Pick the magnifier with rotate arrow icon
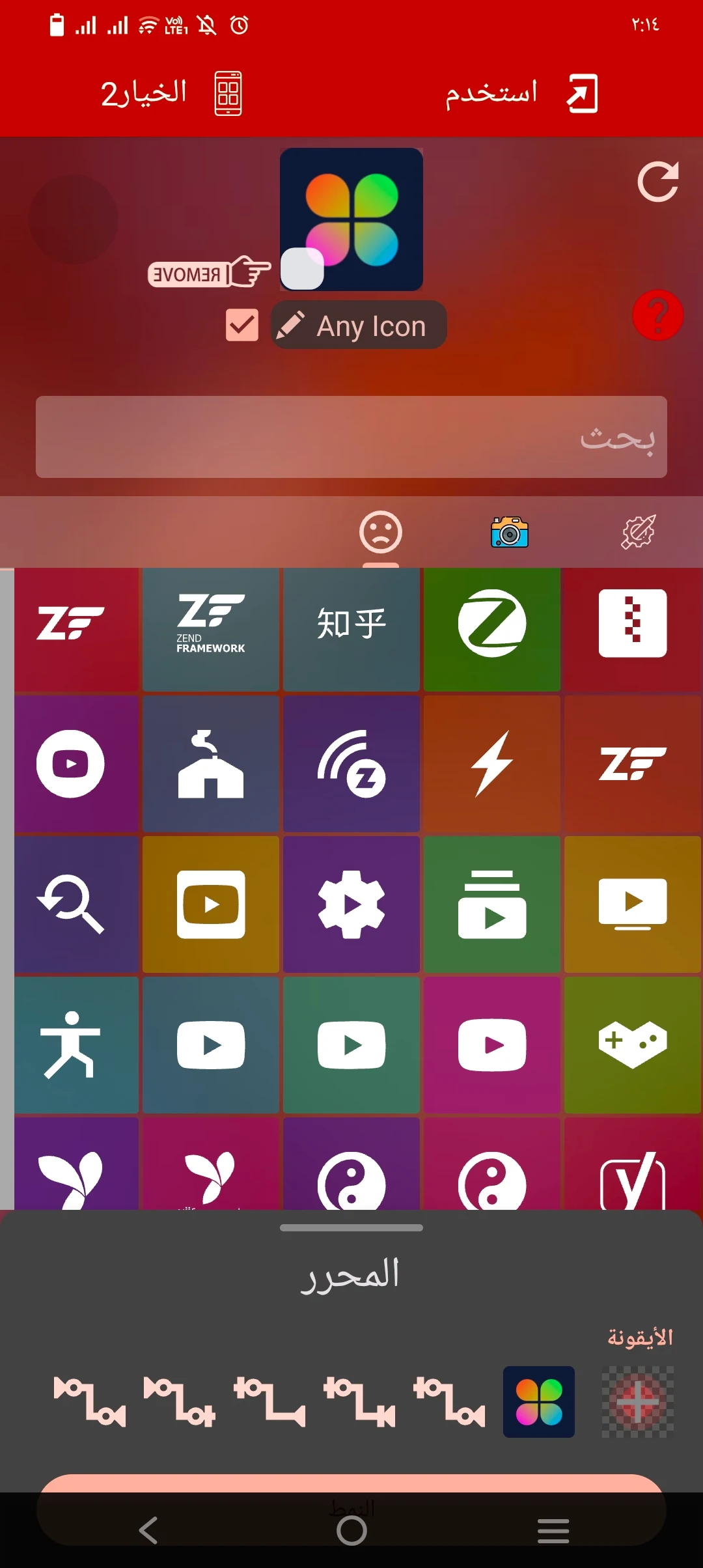Image resolution: width=703 pixels, height=1568 pixels. point(72,904)
